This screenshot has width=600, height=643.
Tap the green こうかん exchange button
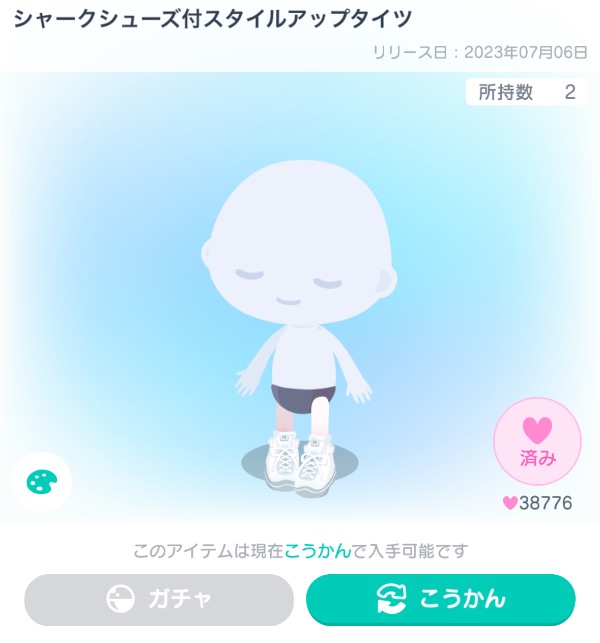click(x=441, y=599)
